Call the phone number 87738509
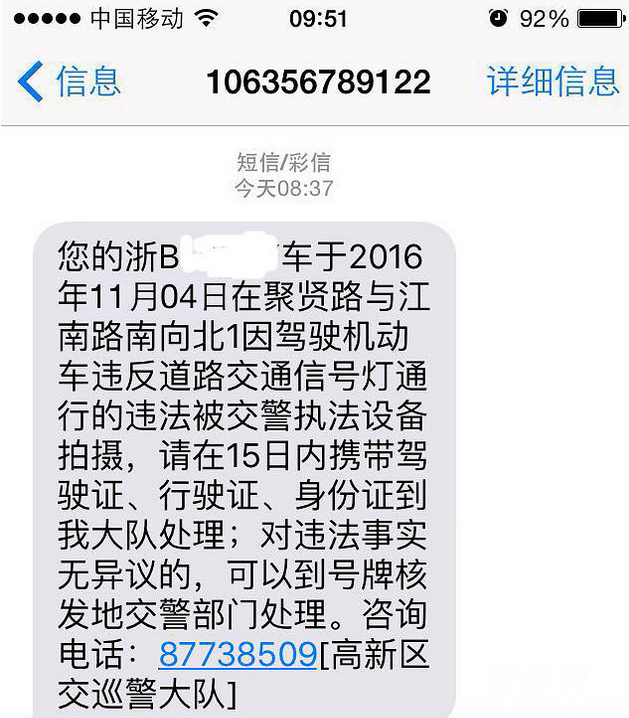This screenshot has height=718, width=629. 238,655
